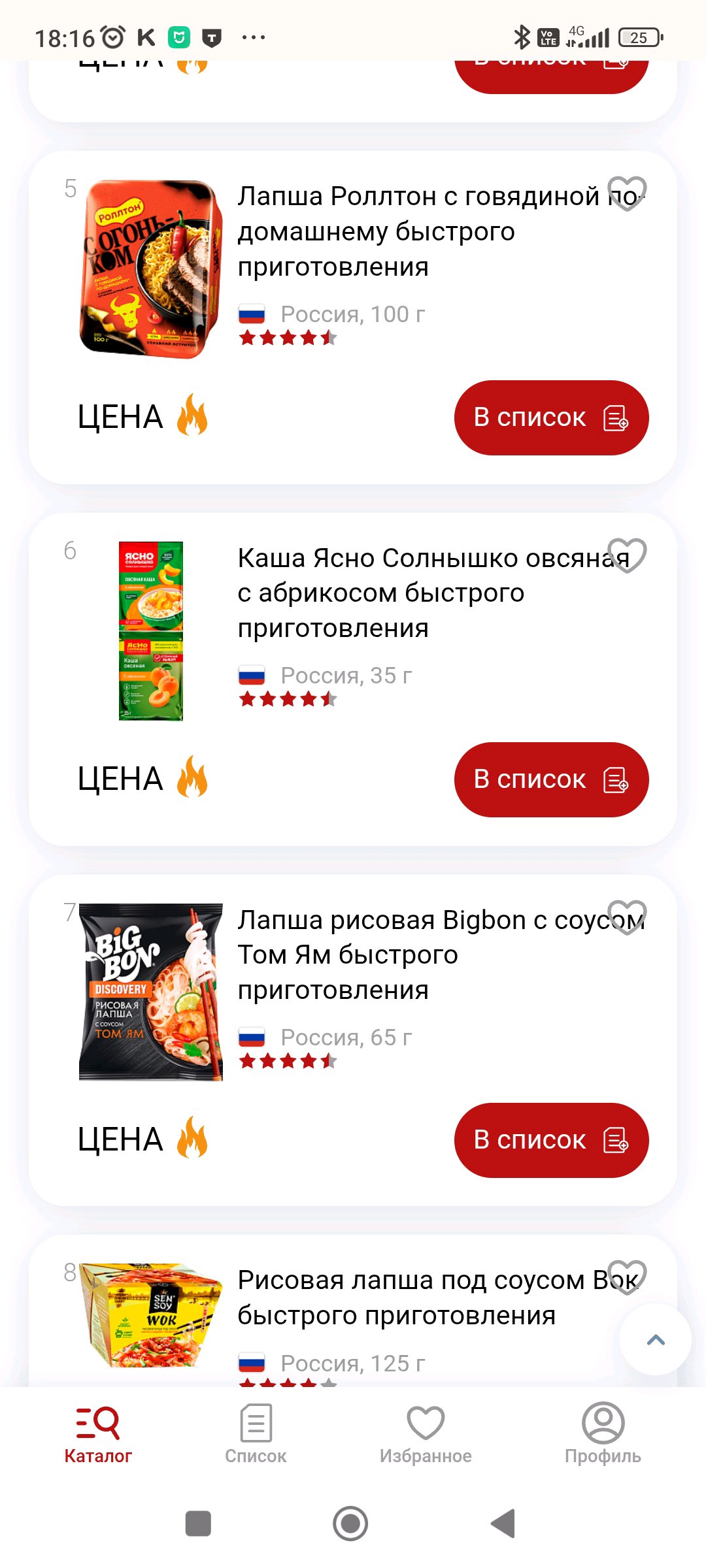Image resolution: width=706 pixels, height=1568 pixels.
Task: Add Лапша Роллтон to the shopping list
Action: pos(551,417)
